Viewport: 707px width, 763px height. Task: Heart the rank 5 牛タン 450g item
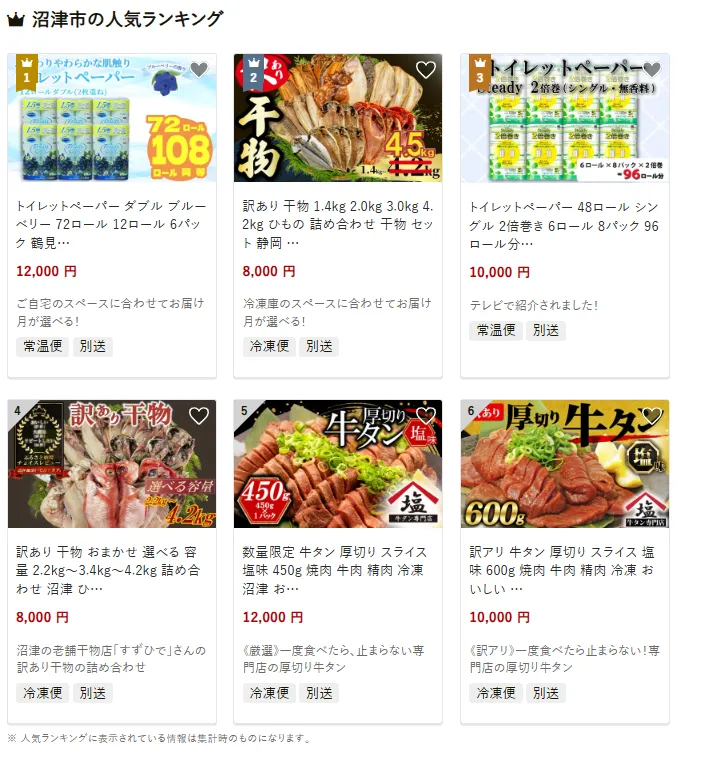tap(426, 416)
